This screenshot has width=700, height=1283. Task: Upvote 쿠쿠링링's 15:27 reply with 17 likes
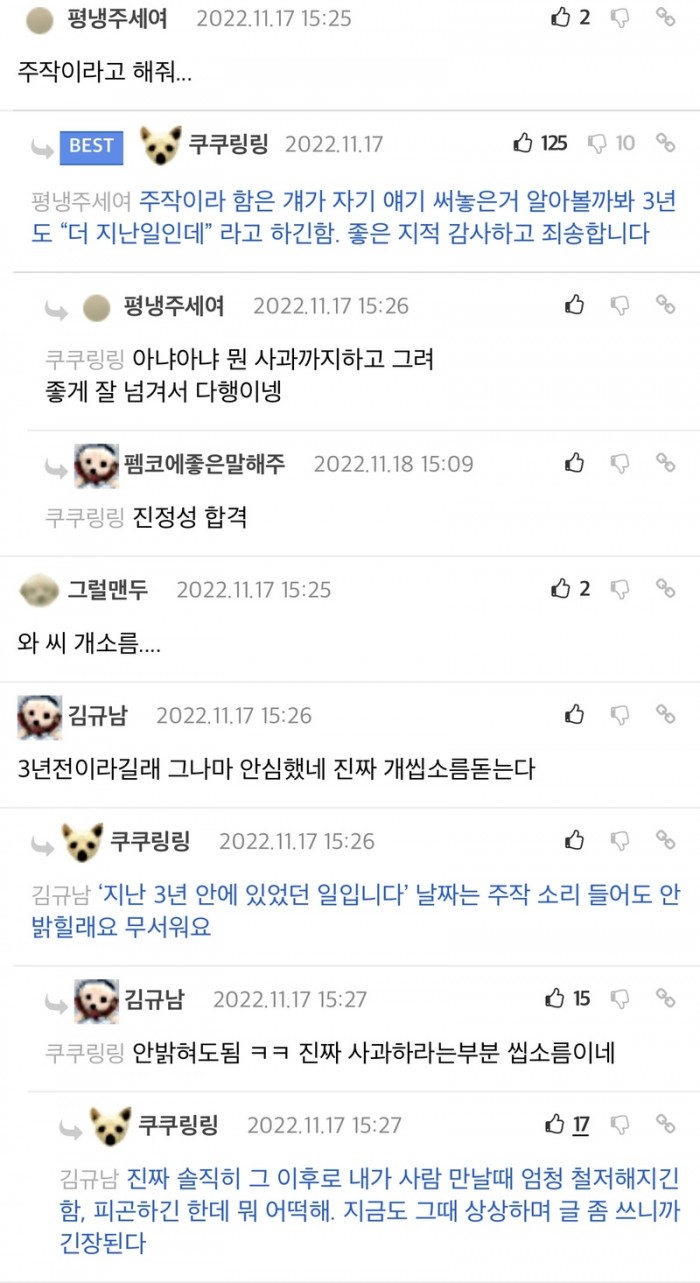pyautogui.click(x=555, y=1124)
